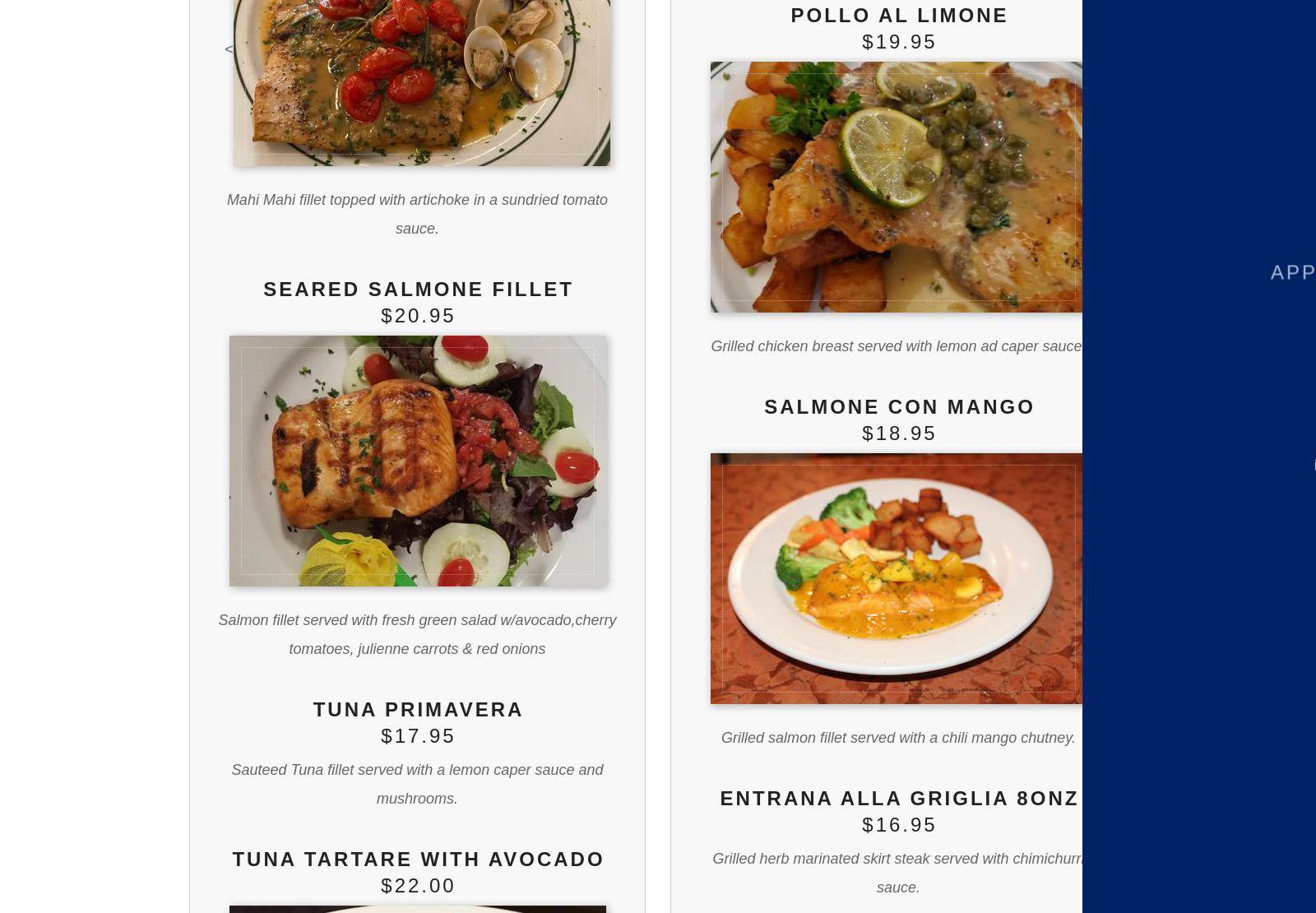Tap the previous arrow beside the Mahi Mahi photo
The height and width of the screenshot is (913, 1316).
point(229,49)
